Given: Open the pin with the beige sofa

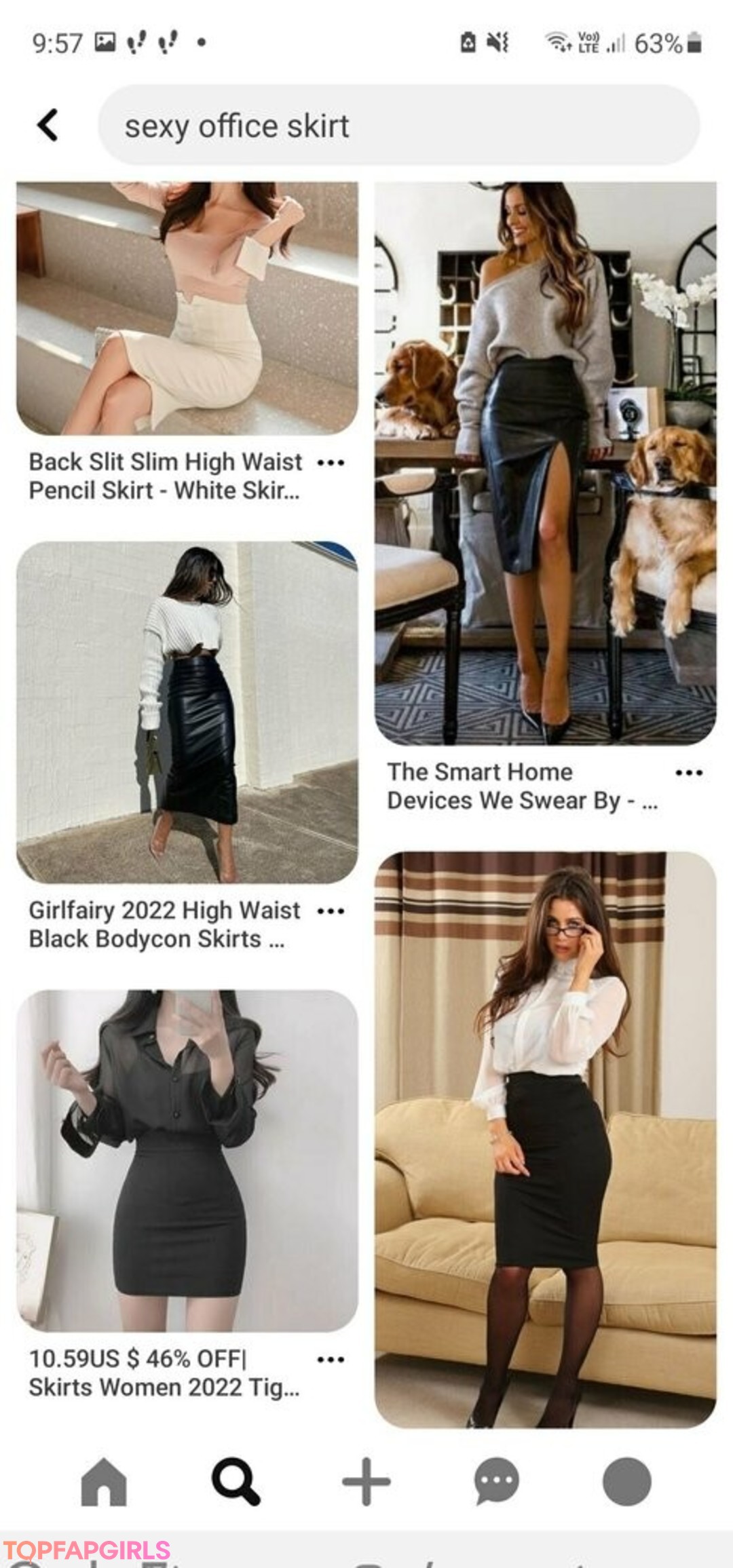Looking at the screenshot, I should point(545,1140).
